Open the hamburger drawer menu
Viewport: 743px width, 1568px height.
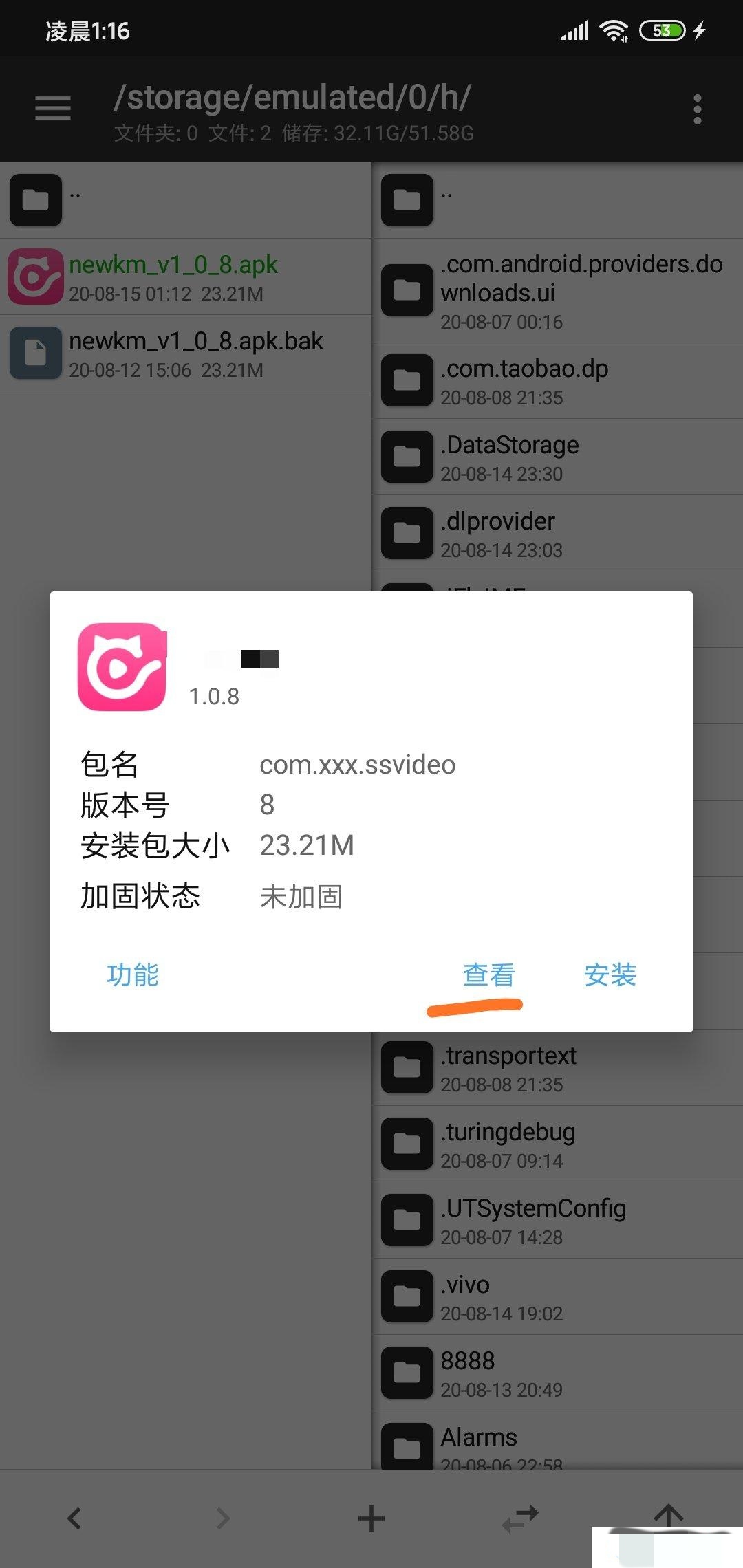(x=53, y=109)
